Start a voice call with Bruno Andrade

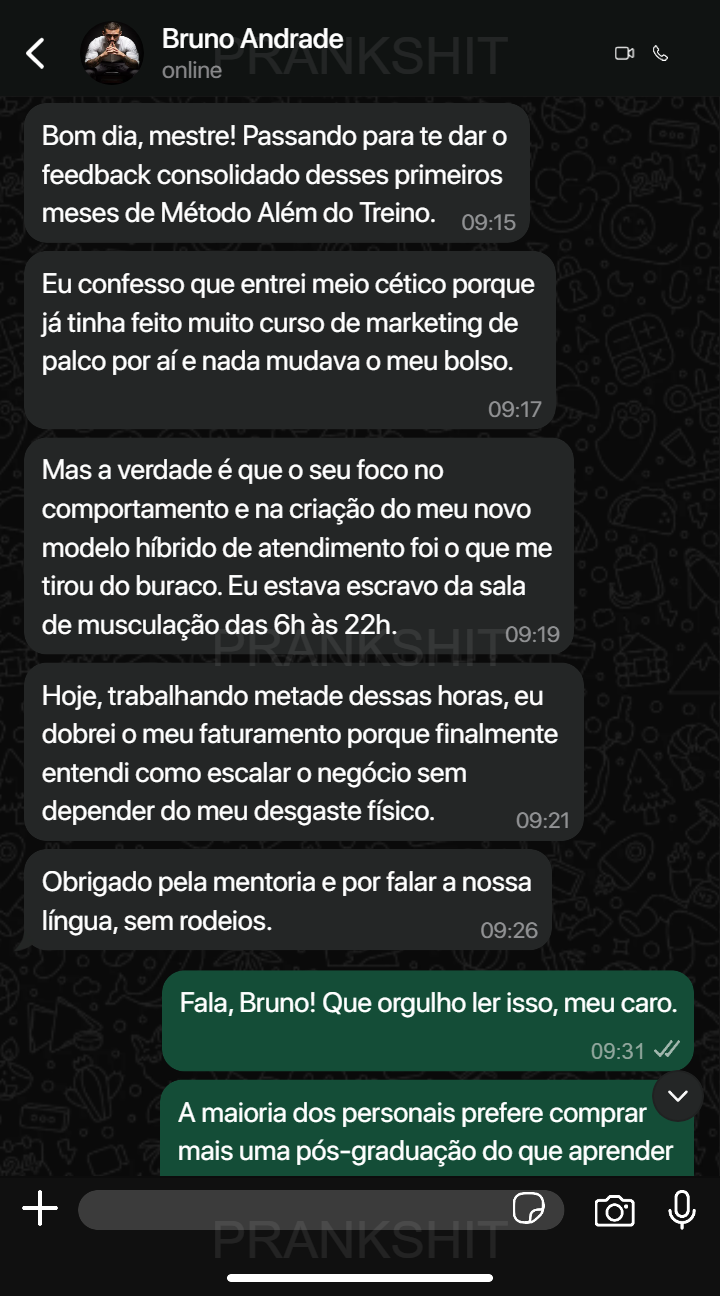pyautogui.click(x=660, y=53)
